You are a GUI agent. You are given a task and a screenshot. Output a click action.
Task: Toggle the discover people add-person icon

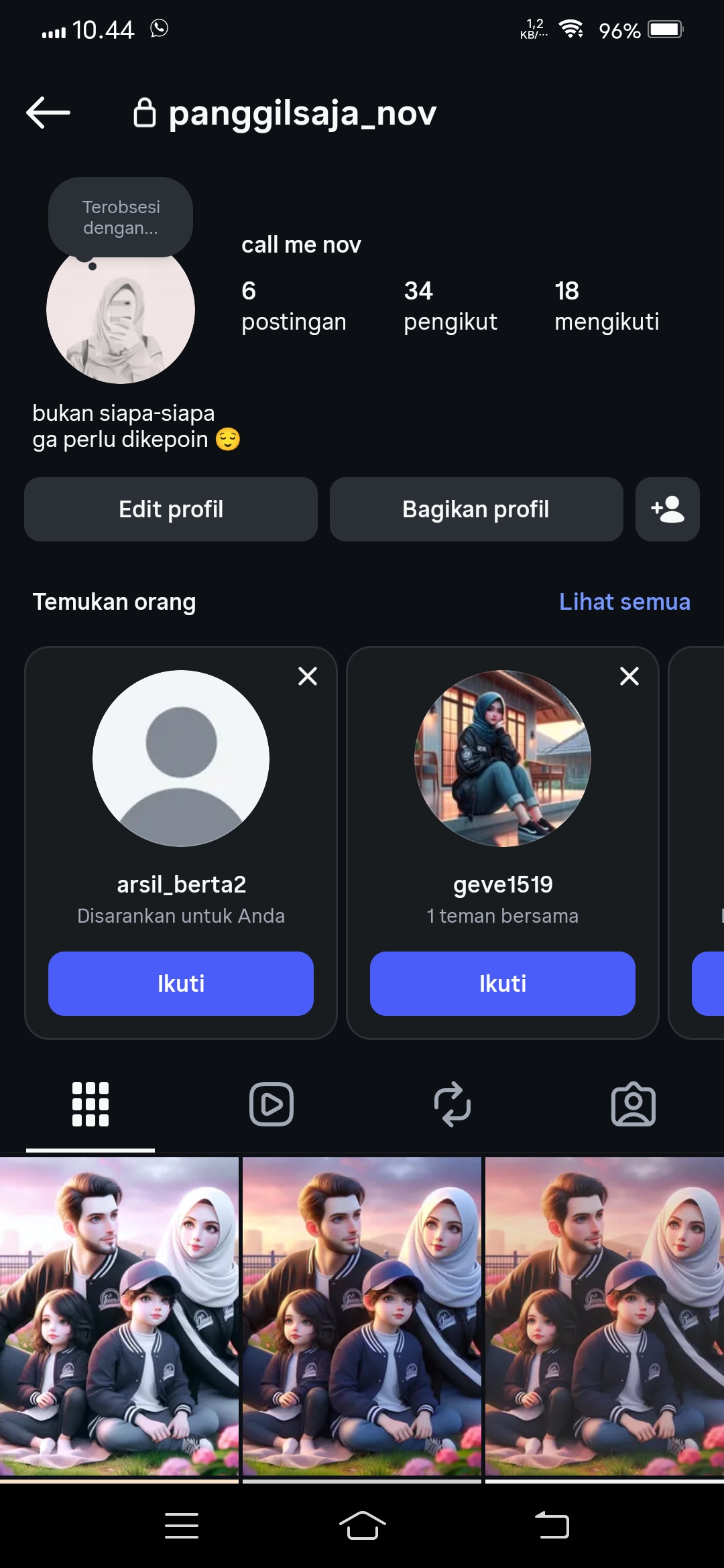click(x=668, y=509)
